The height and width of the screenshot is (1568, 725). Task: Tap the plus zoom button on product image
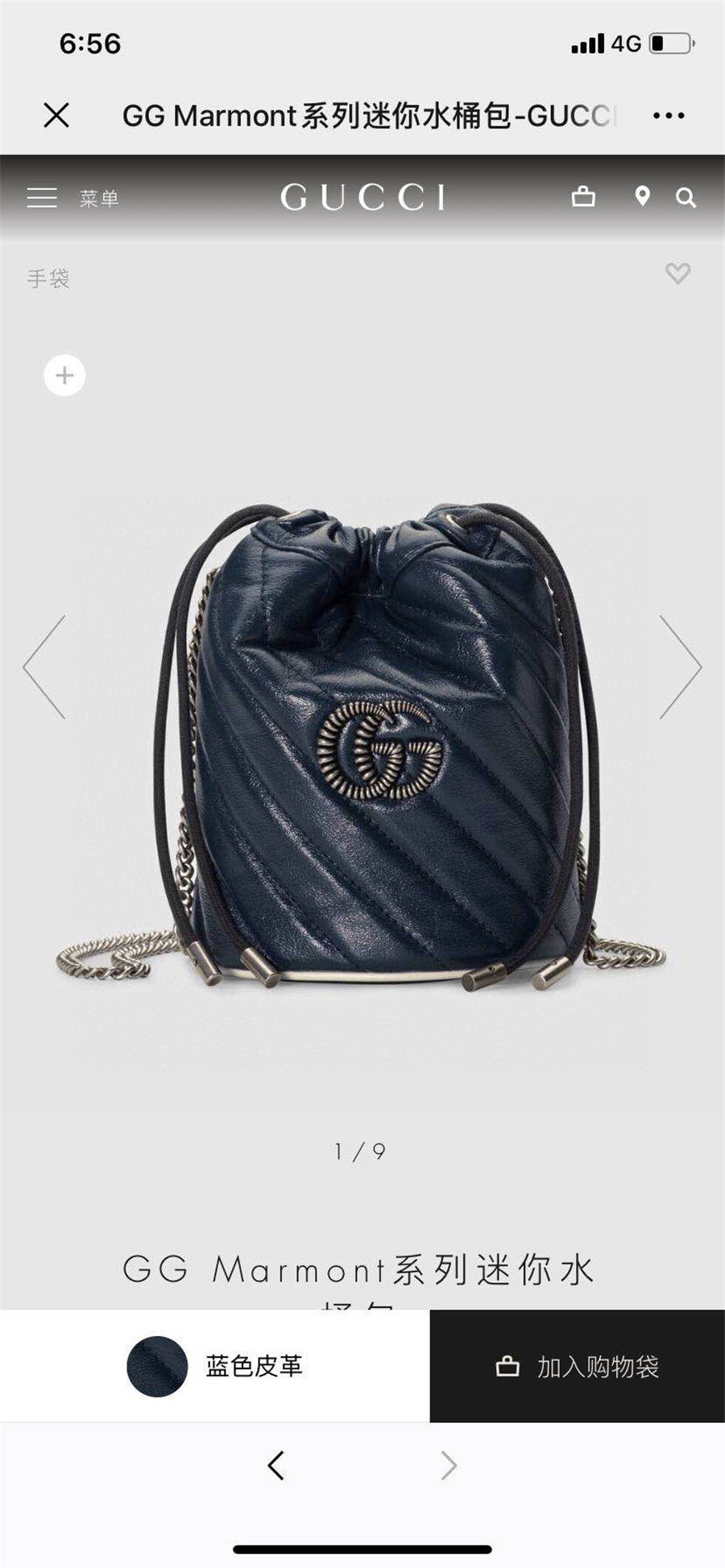pos(64,375)
